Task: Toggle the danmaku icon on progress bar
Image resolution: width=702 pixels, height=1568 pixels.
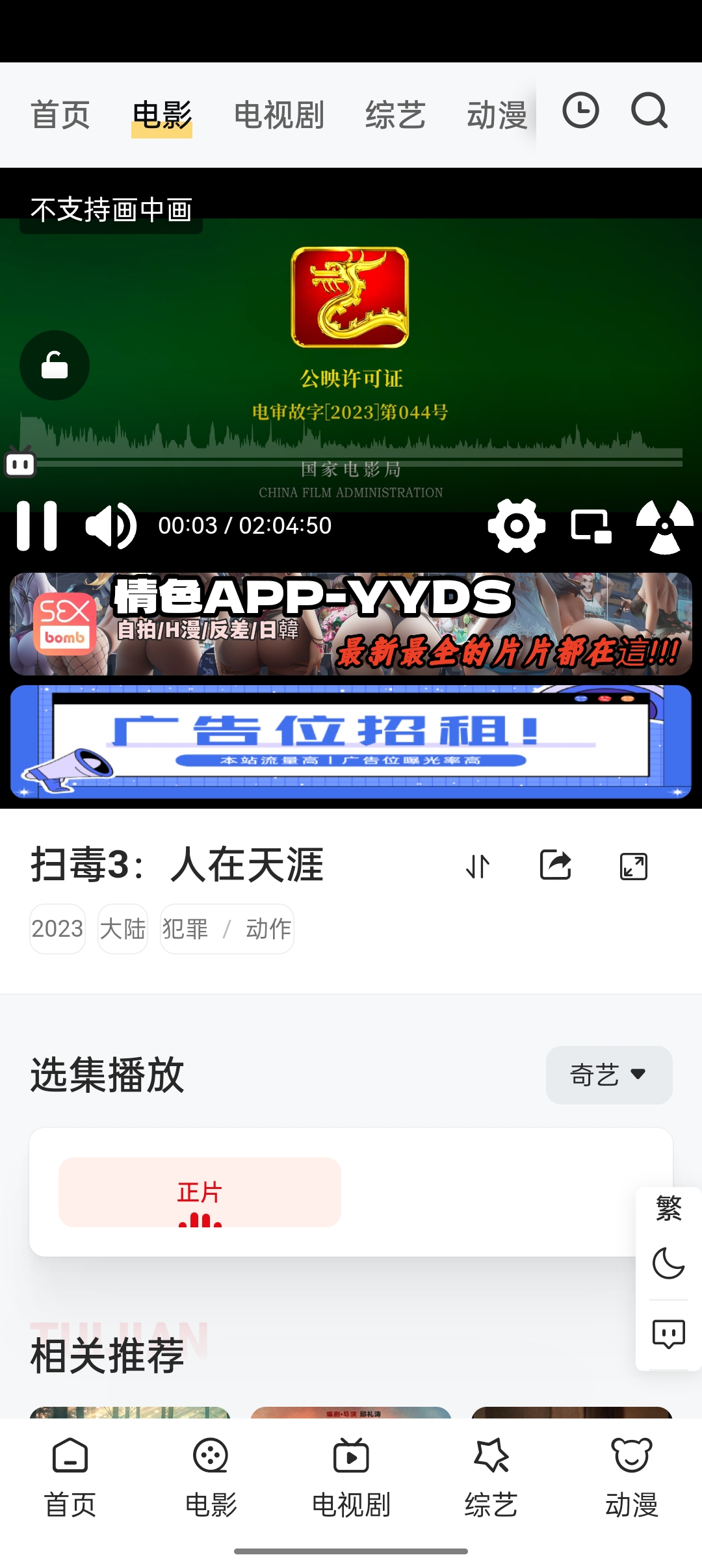Action: tap(20, 463)
